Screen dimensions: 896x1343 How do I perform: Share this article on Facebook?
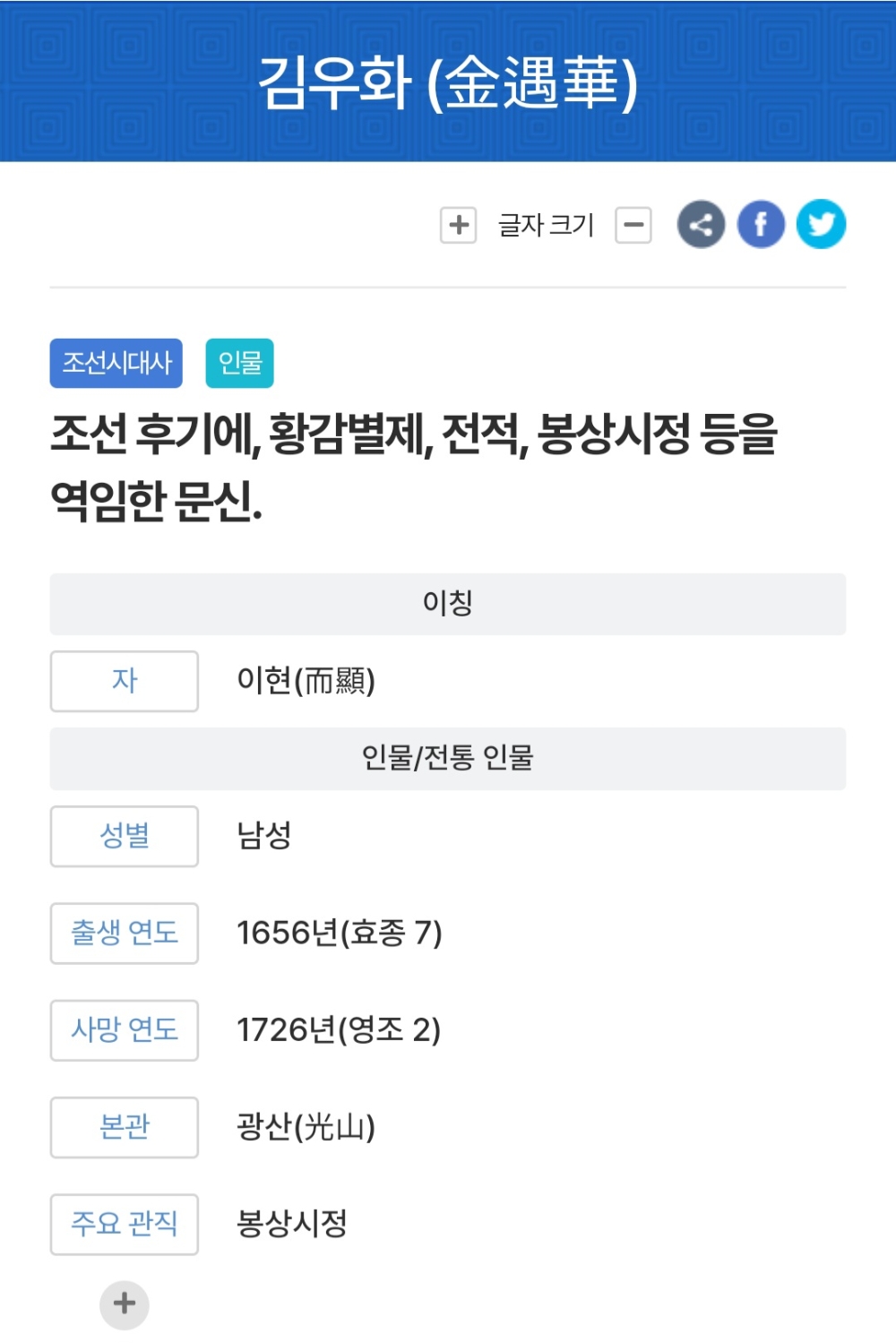(x=761, y=224)
